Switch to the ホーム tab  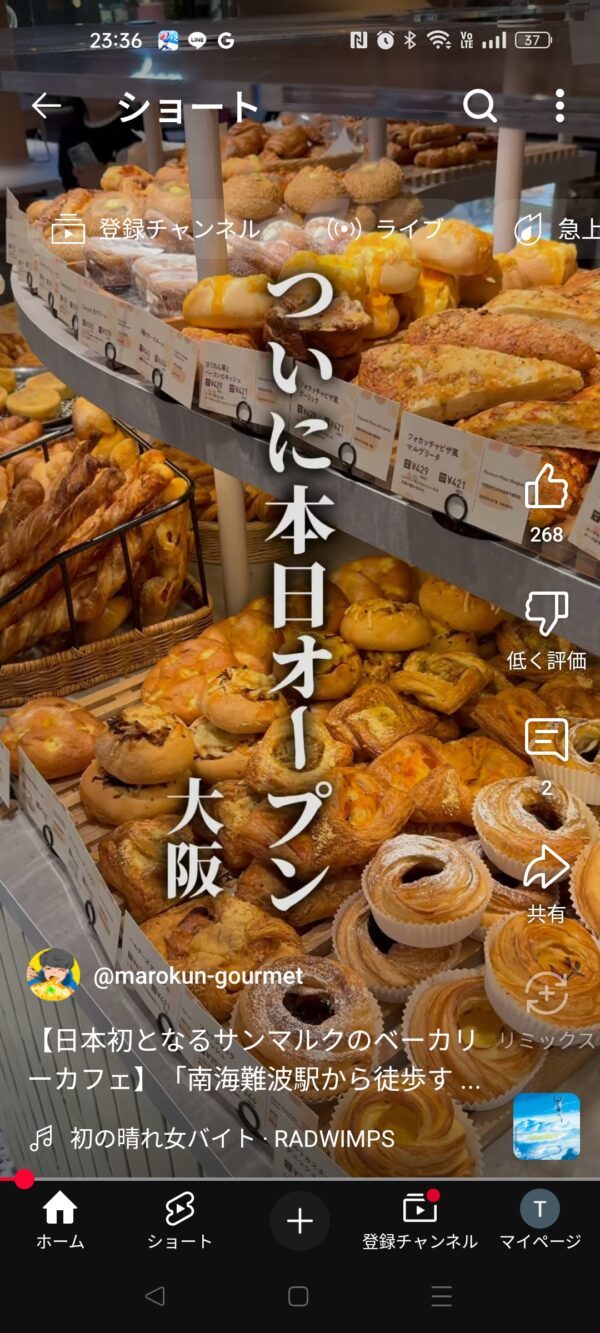pos(60,1220)
